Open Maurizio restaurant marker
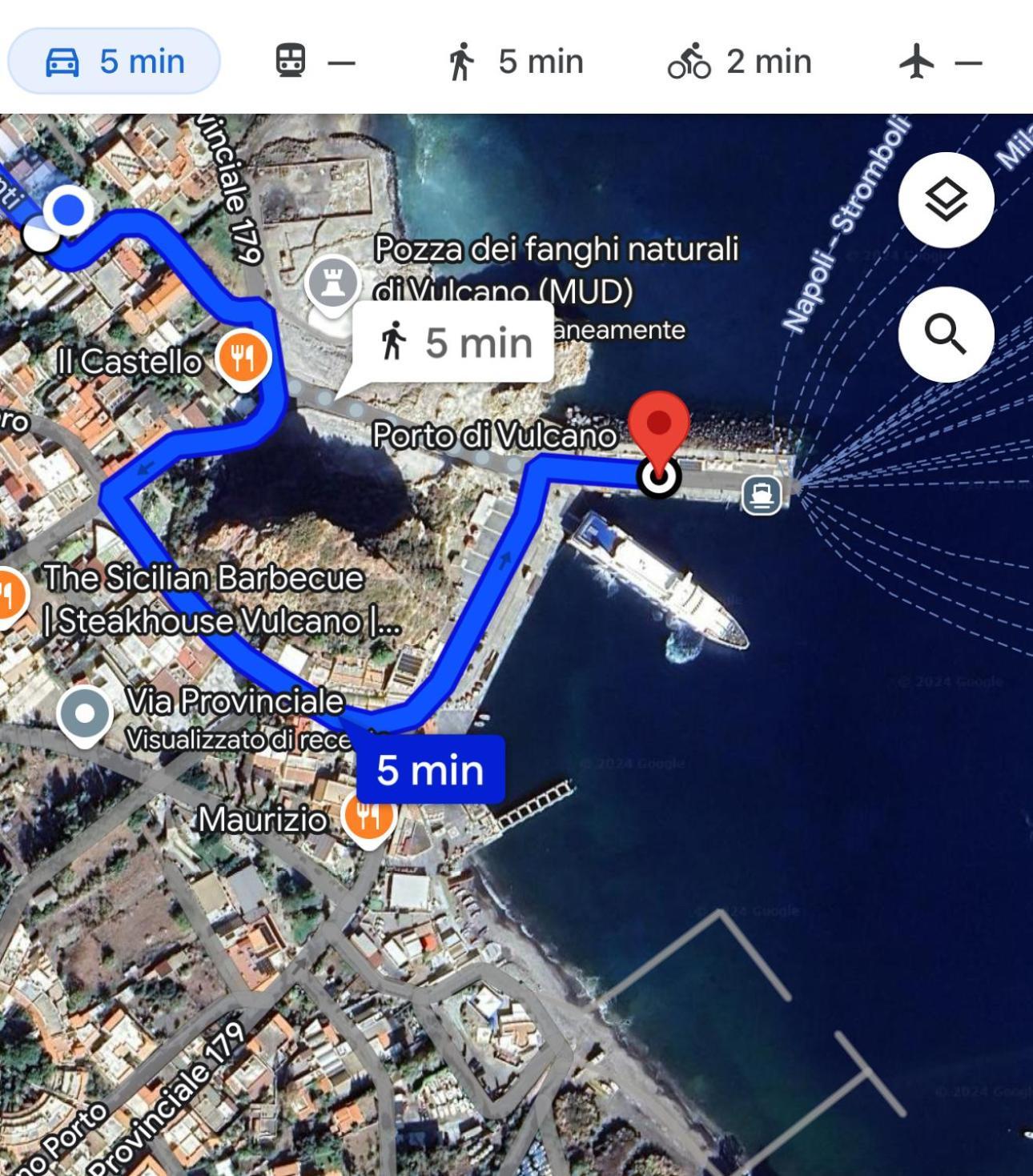 tap(367, 817)
